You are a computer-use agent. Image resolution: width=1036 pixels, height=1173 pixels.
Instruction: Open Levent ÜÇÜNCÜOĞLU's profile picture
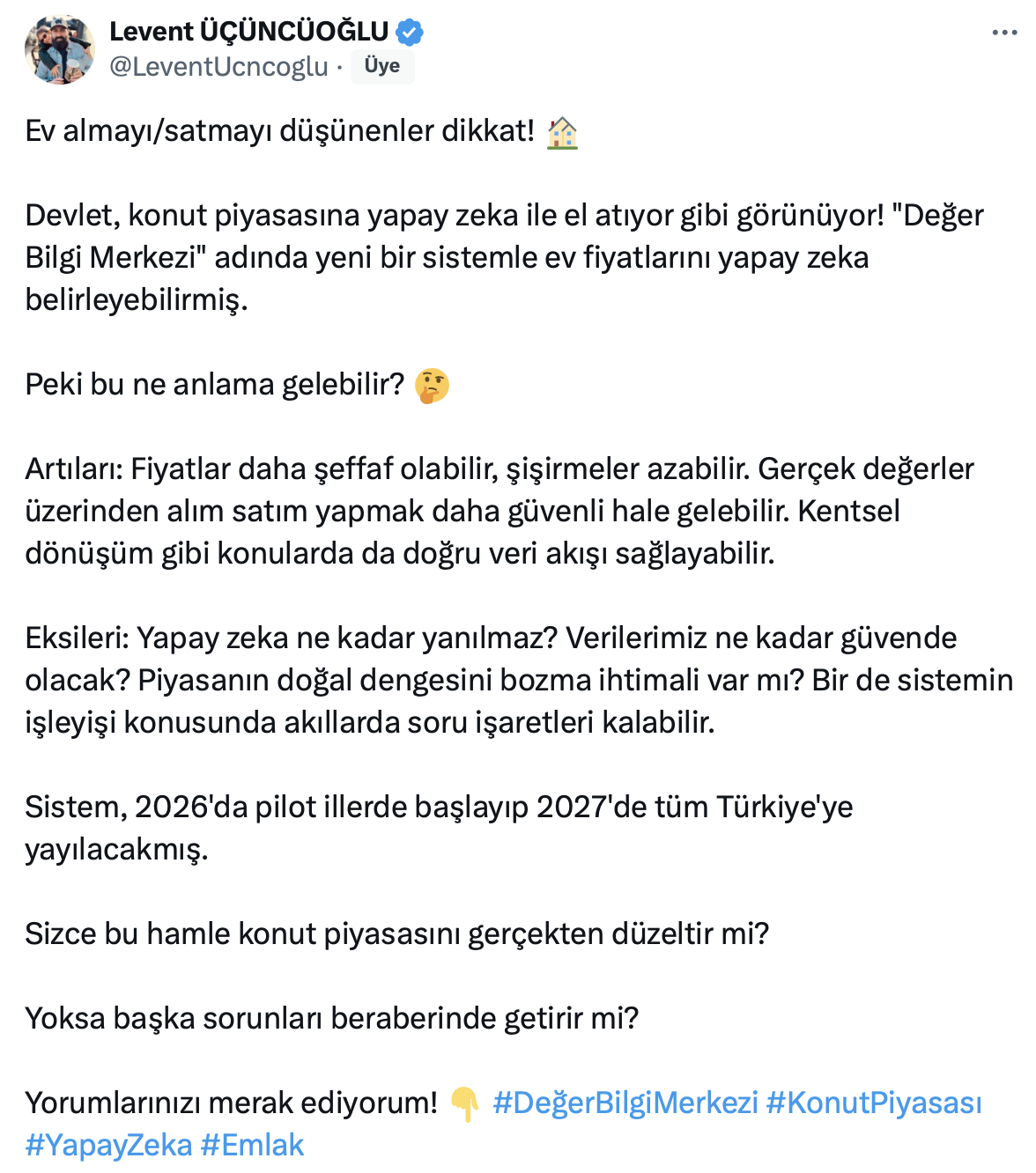(59, 49)
